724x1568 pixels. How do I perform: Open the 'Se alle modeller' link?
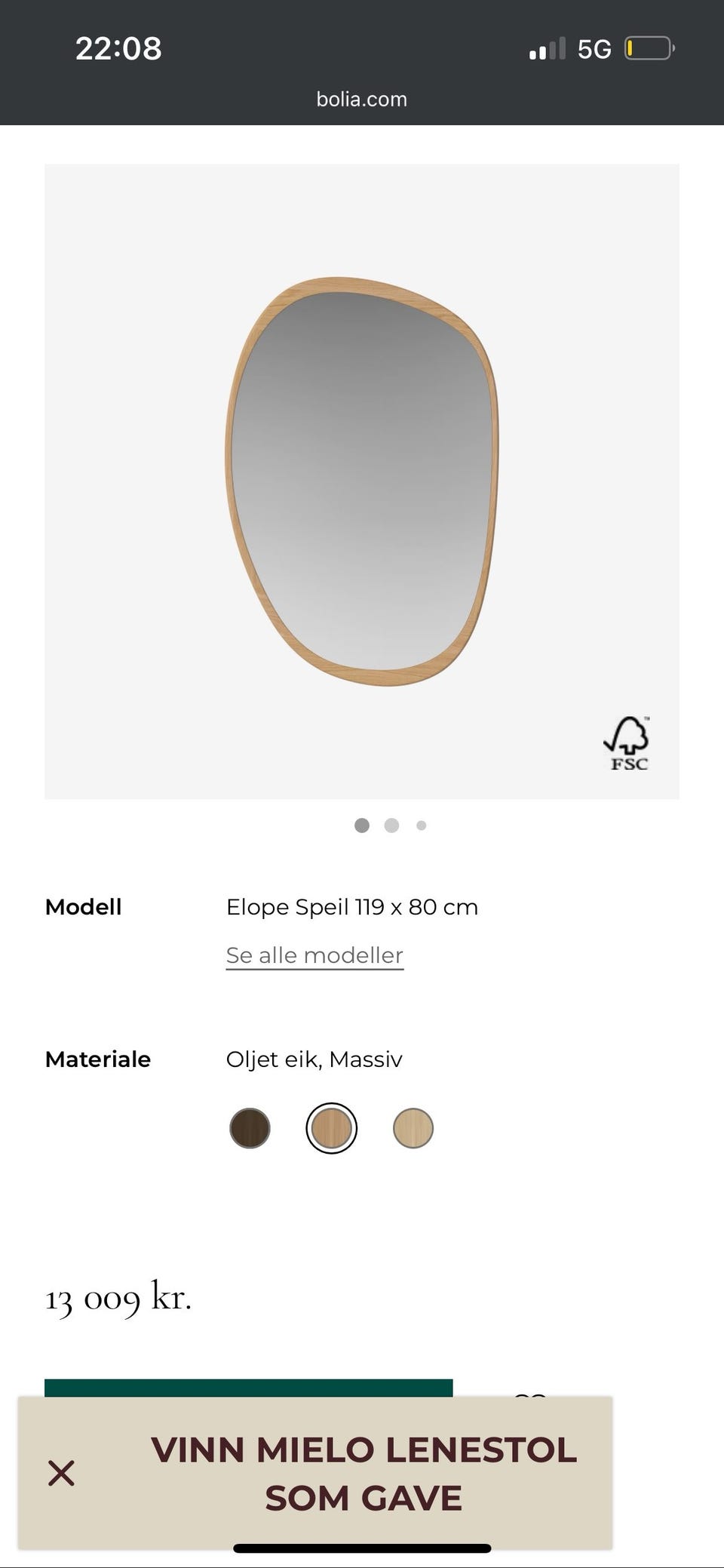point(314,955)
